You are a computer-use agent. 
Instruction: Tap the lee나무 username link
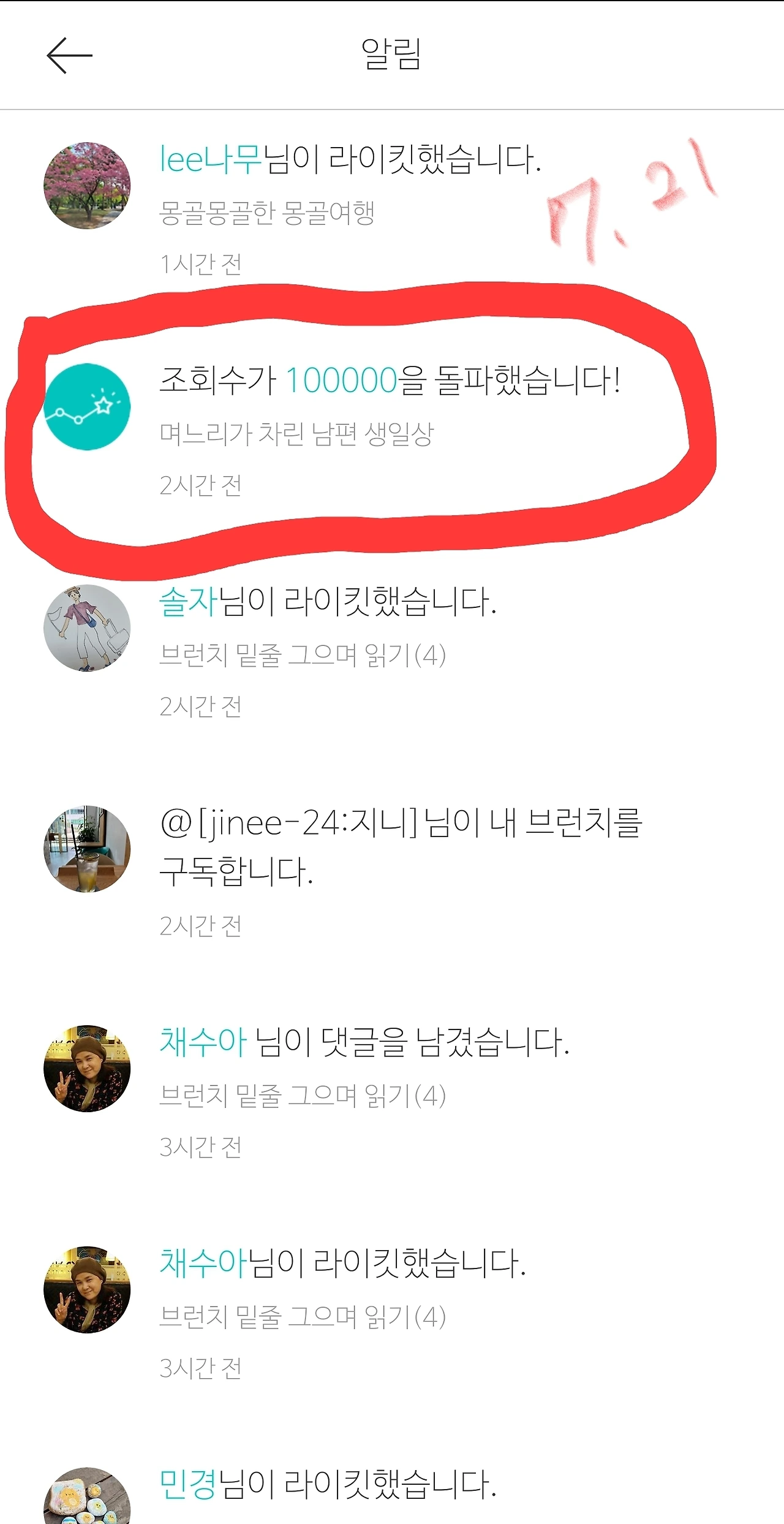point(211,159)
